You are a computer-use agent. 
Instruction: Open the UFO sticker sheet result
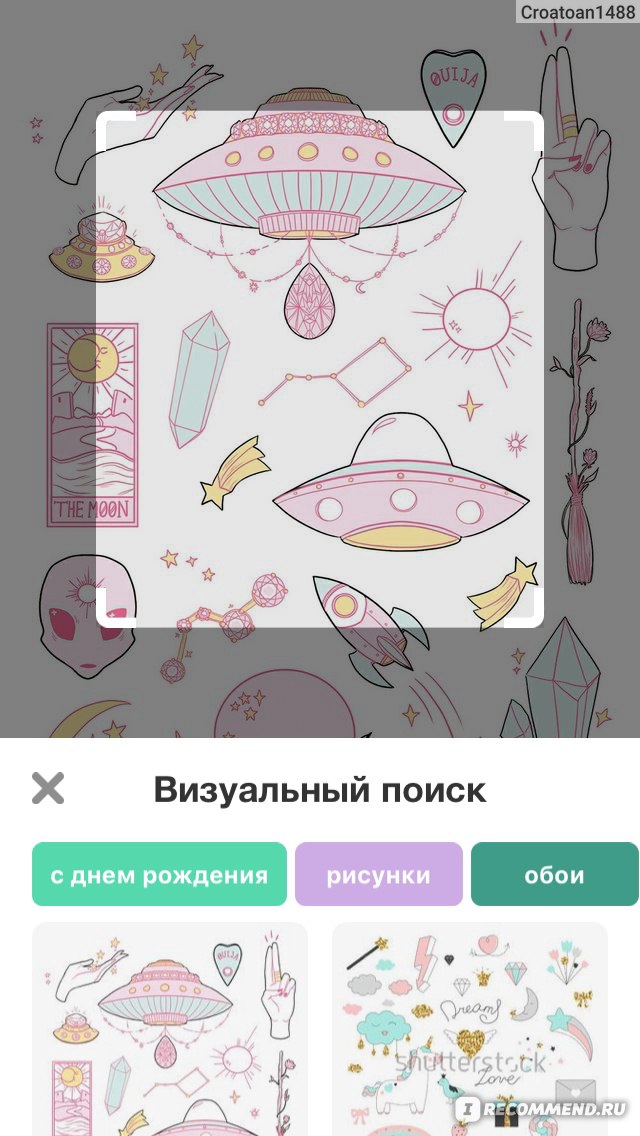[170, 1029]
